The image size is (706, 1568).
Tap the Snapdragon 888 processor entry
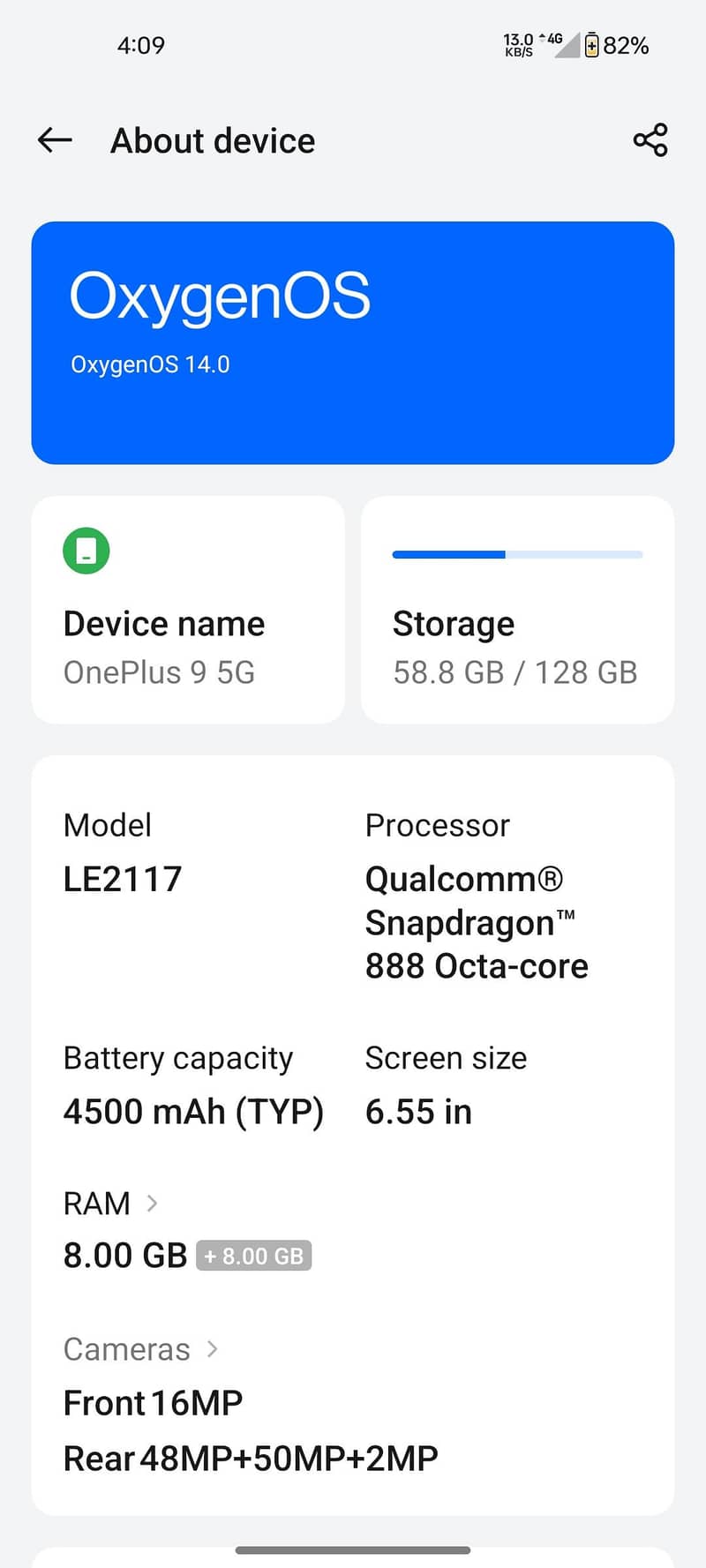point(477,922)
